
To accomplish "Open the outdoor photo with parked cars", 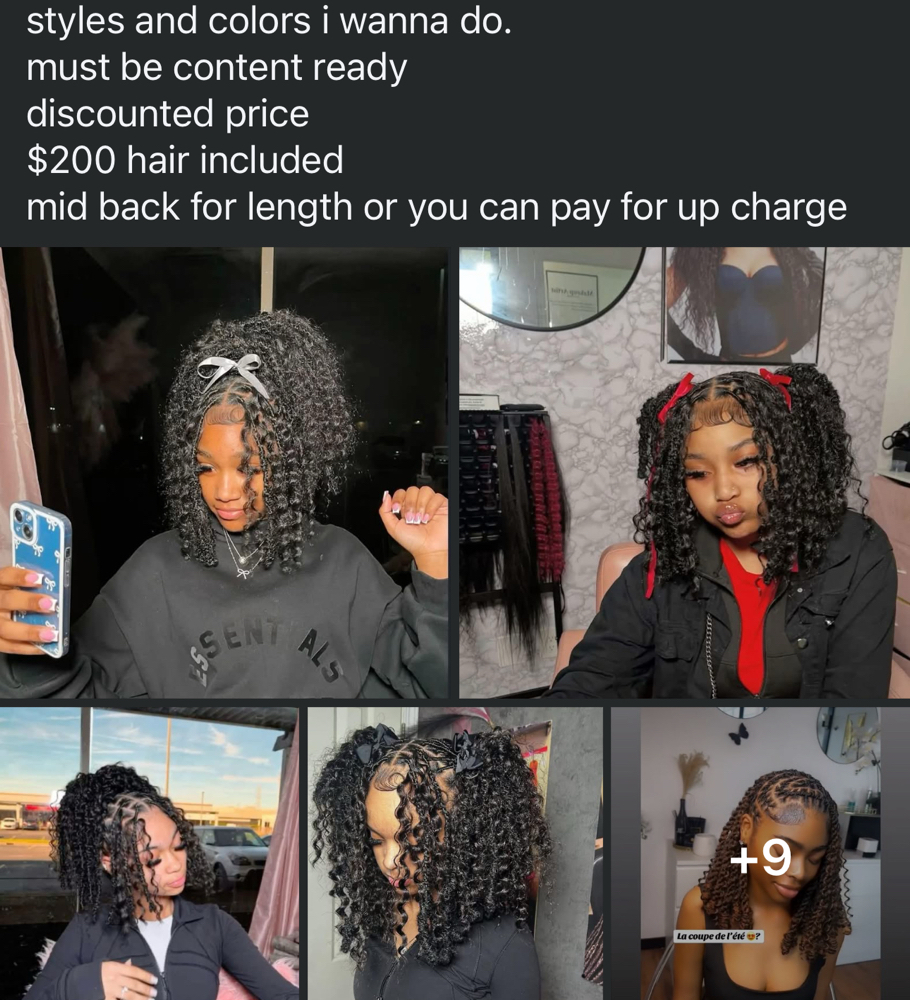I will [x=149, y=853].
